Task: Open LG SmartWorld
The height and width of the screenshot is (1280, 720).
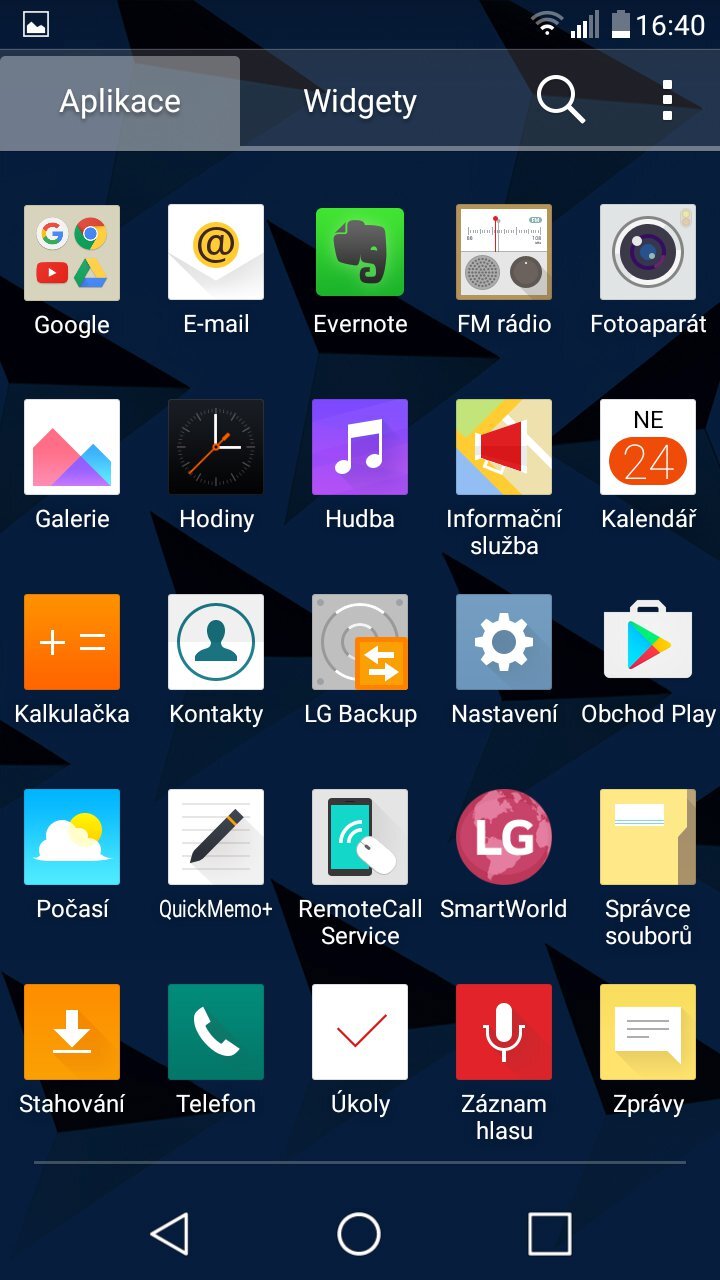Action: point(504,837)
